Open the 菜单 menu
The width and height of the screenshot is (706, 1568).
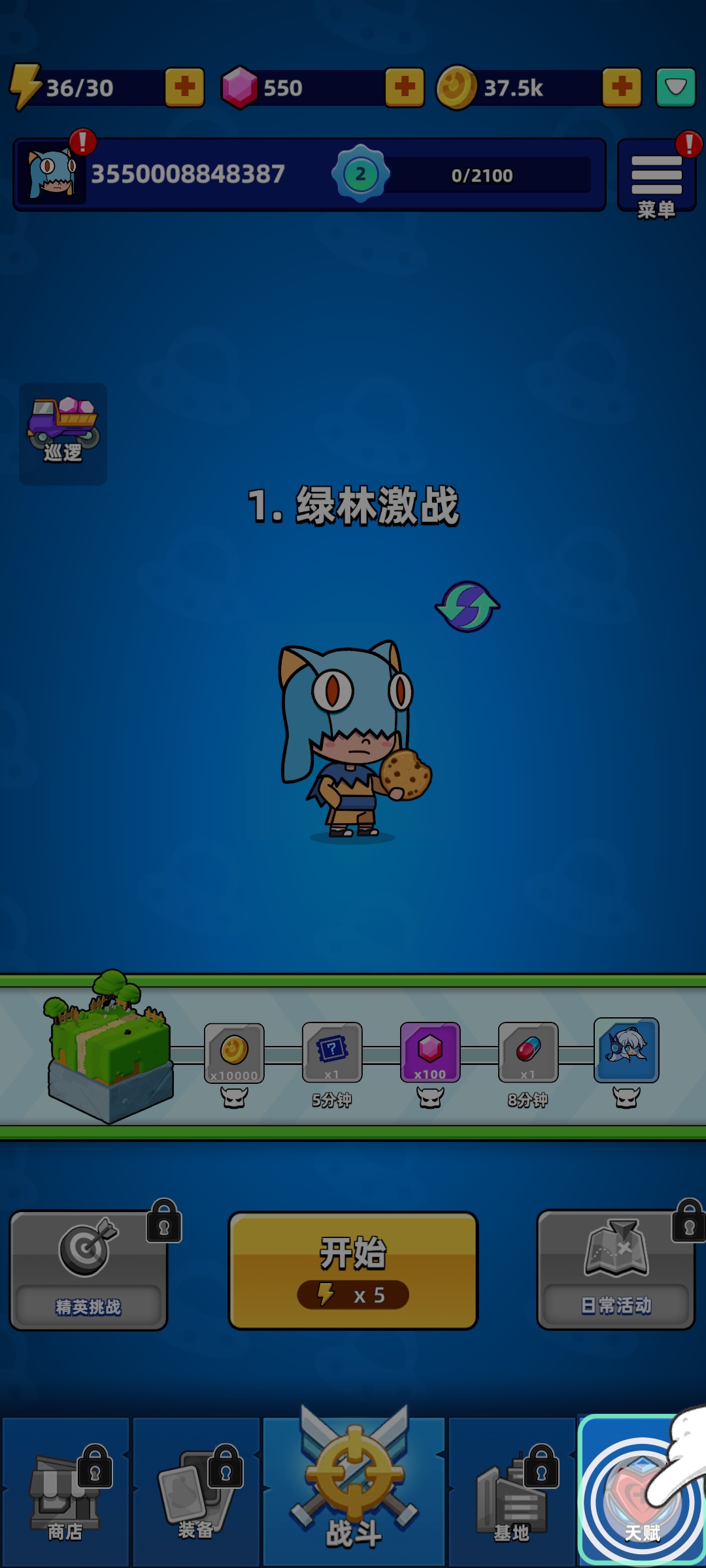click(x=656, y=176)
